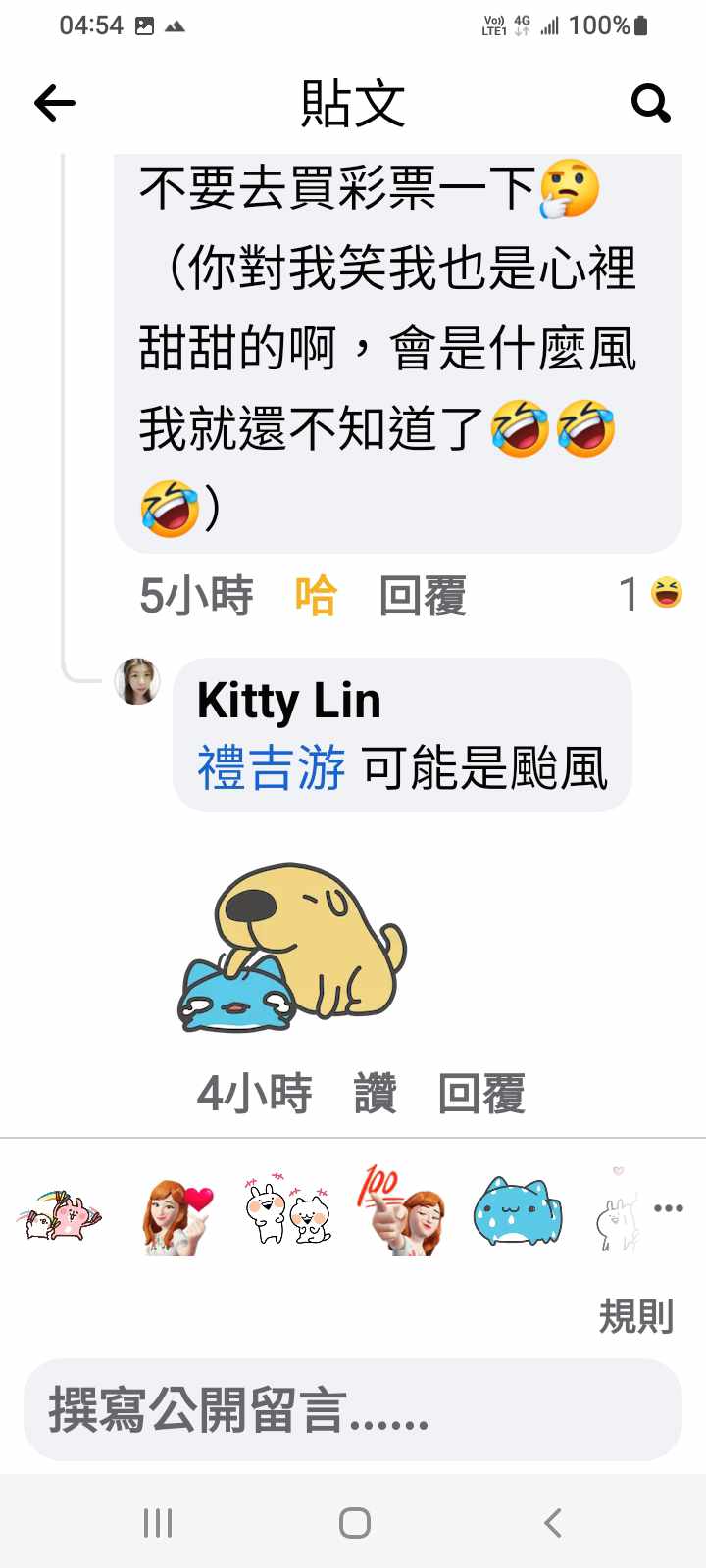The height and width of the screenshot is (1568, 706).
Task: Tap the 撰寫公開留言 comment field
Action: point(353,1409)
